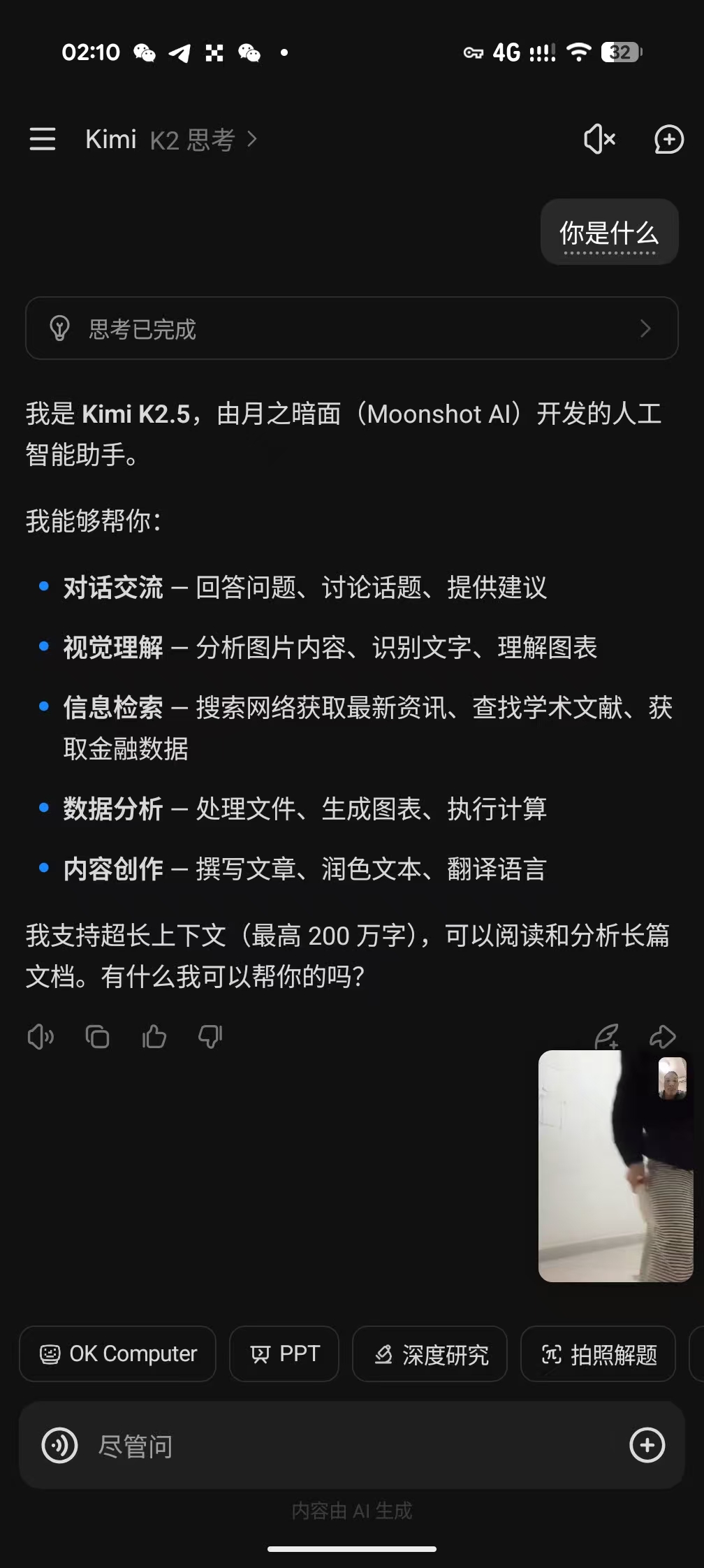Share the response
The height and width of the screenshot is (1568, 704).
pyautogui.click(x=663, y=1037)
